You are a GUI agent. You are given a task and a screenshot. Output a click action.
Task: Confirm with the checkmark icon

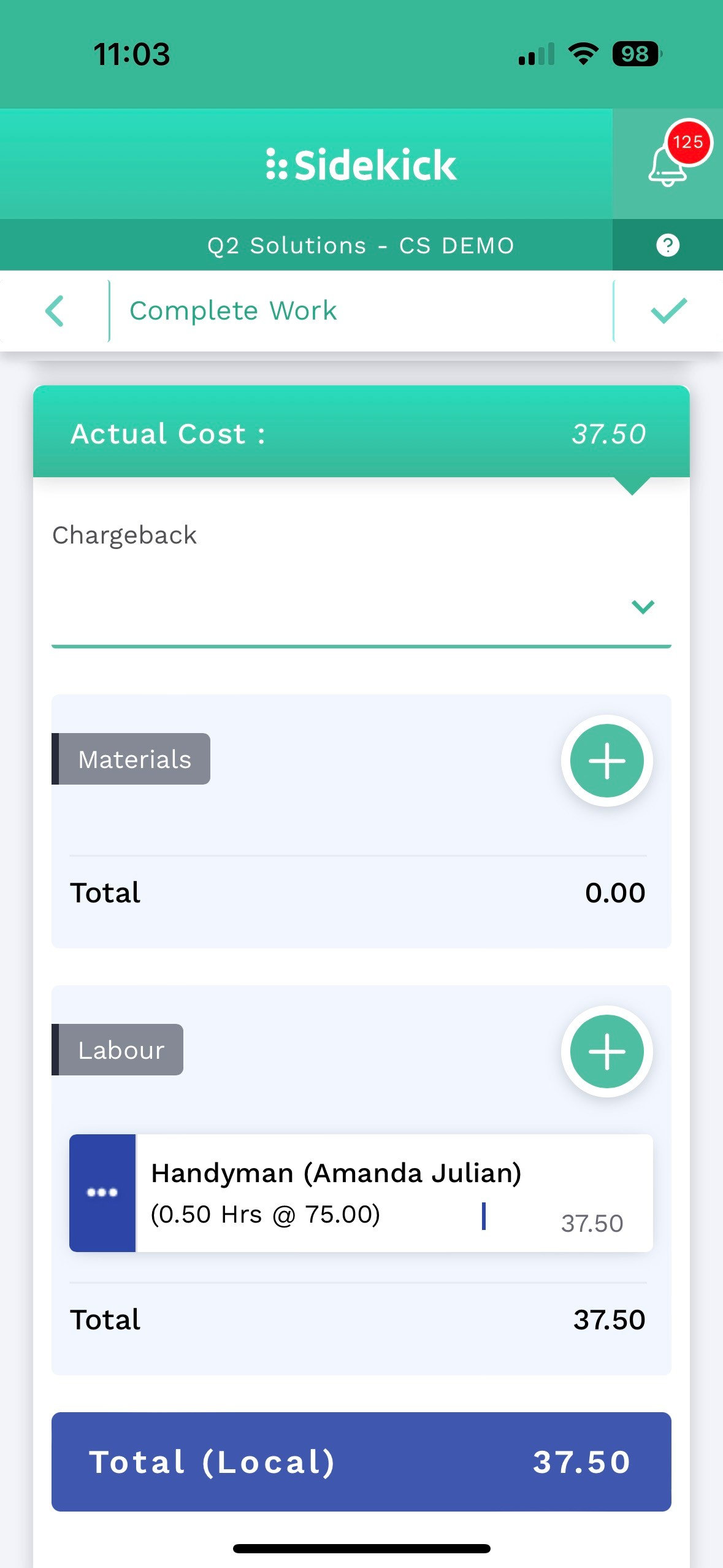pos(668,311)
